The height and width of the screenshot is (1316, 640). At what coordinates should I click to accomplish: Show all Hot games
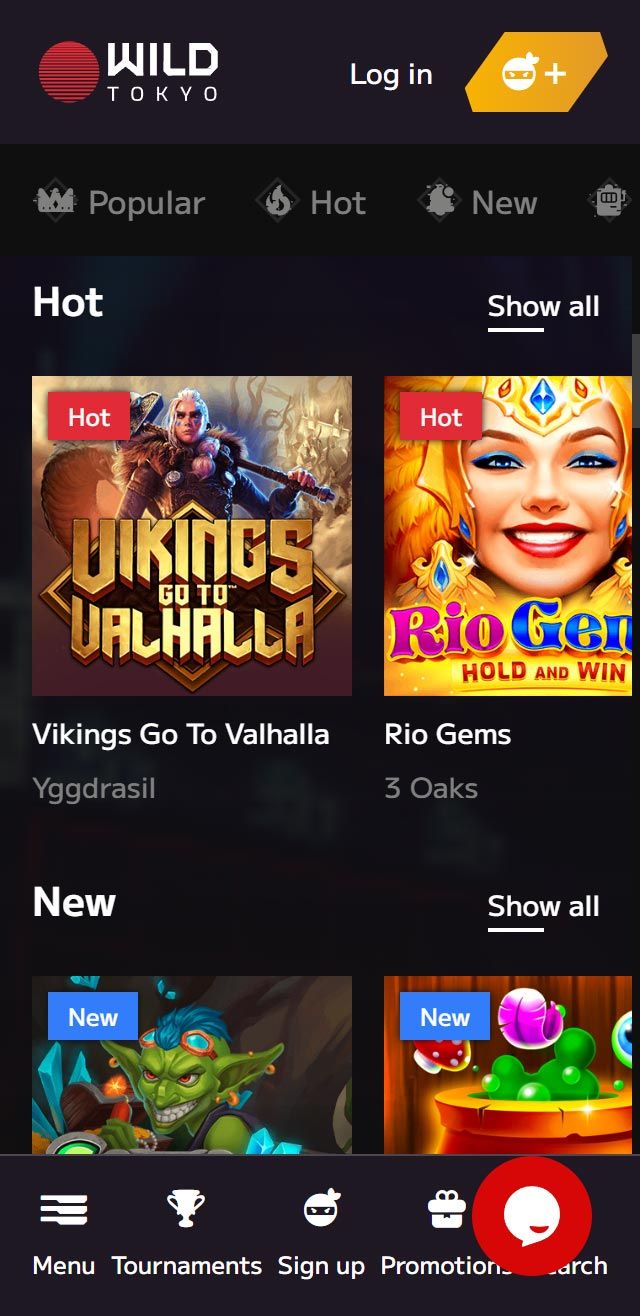[x=543, y=307]
